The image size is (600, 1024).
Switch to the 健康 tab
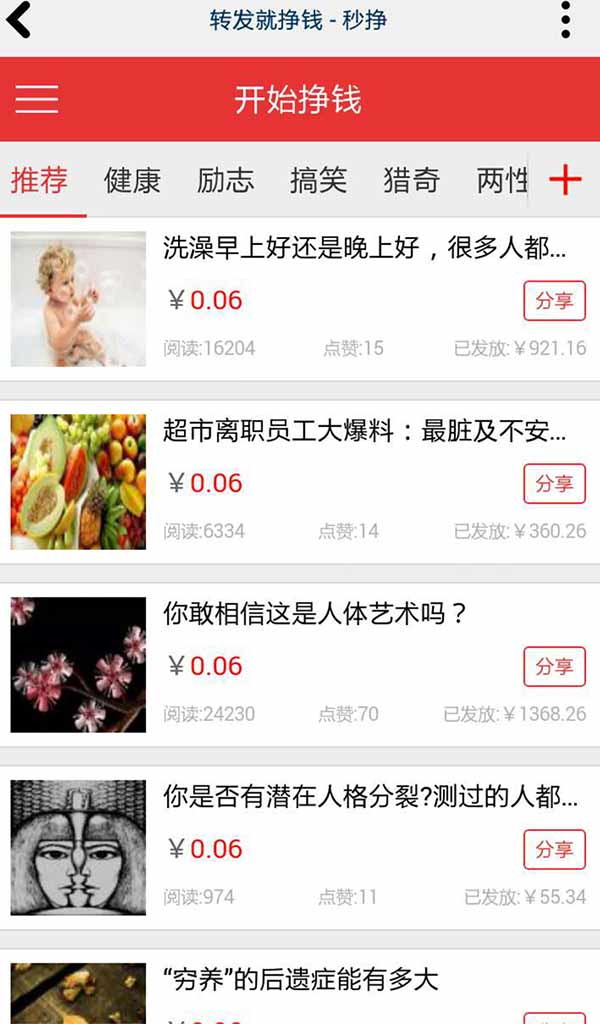click(132, 180)
